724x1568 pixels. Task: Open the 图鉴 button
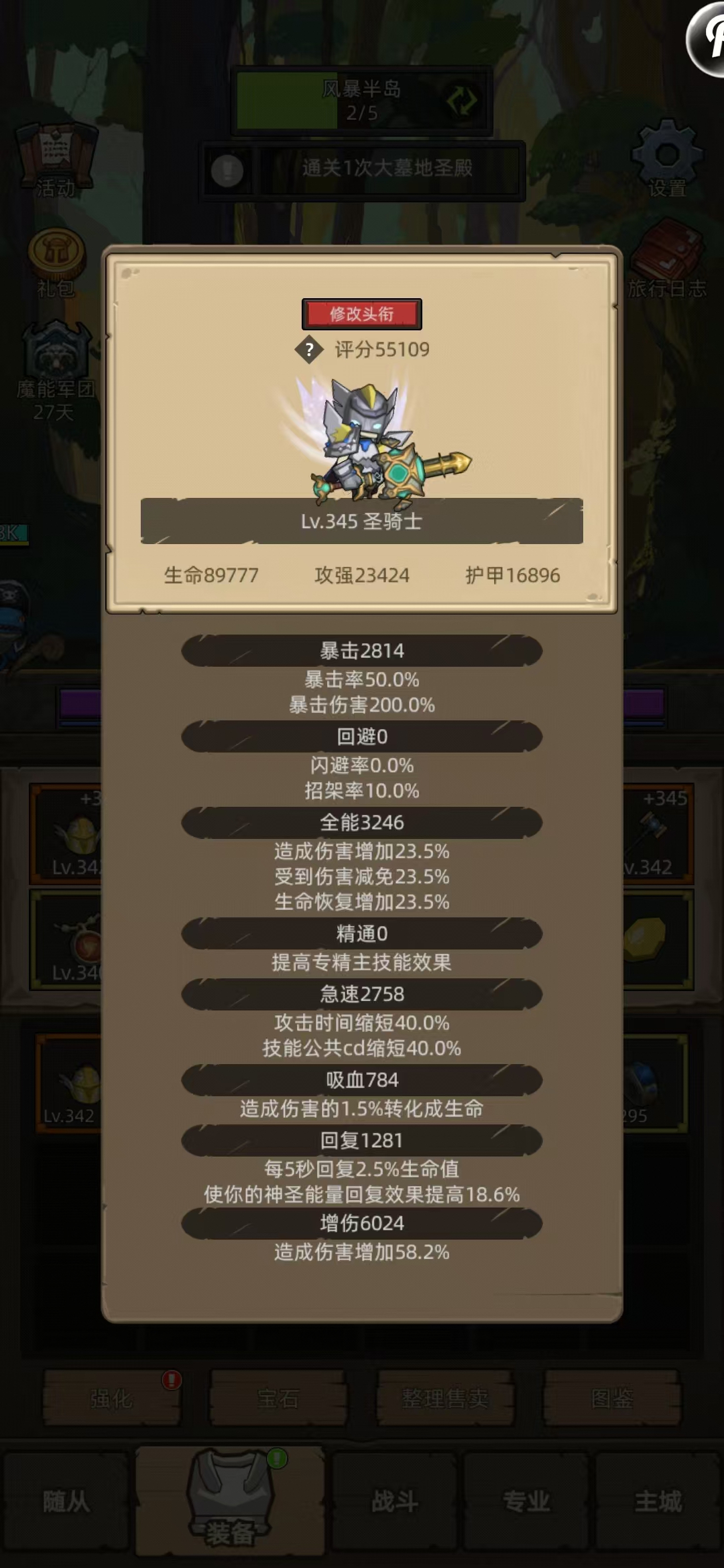pos(612,1397)
